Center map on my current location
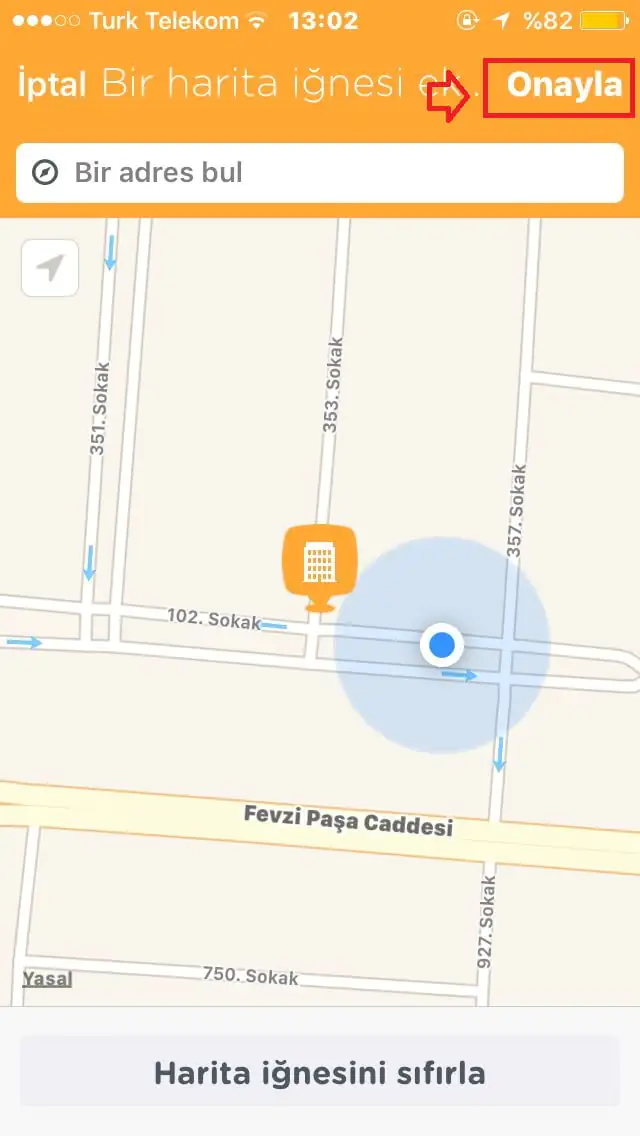 (50, 268)
